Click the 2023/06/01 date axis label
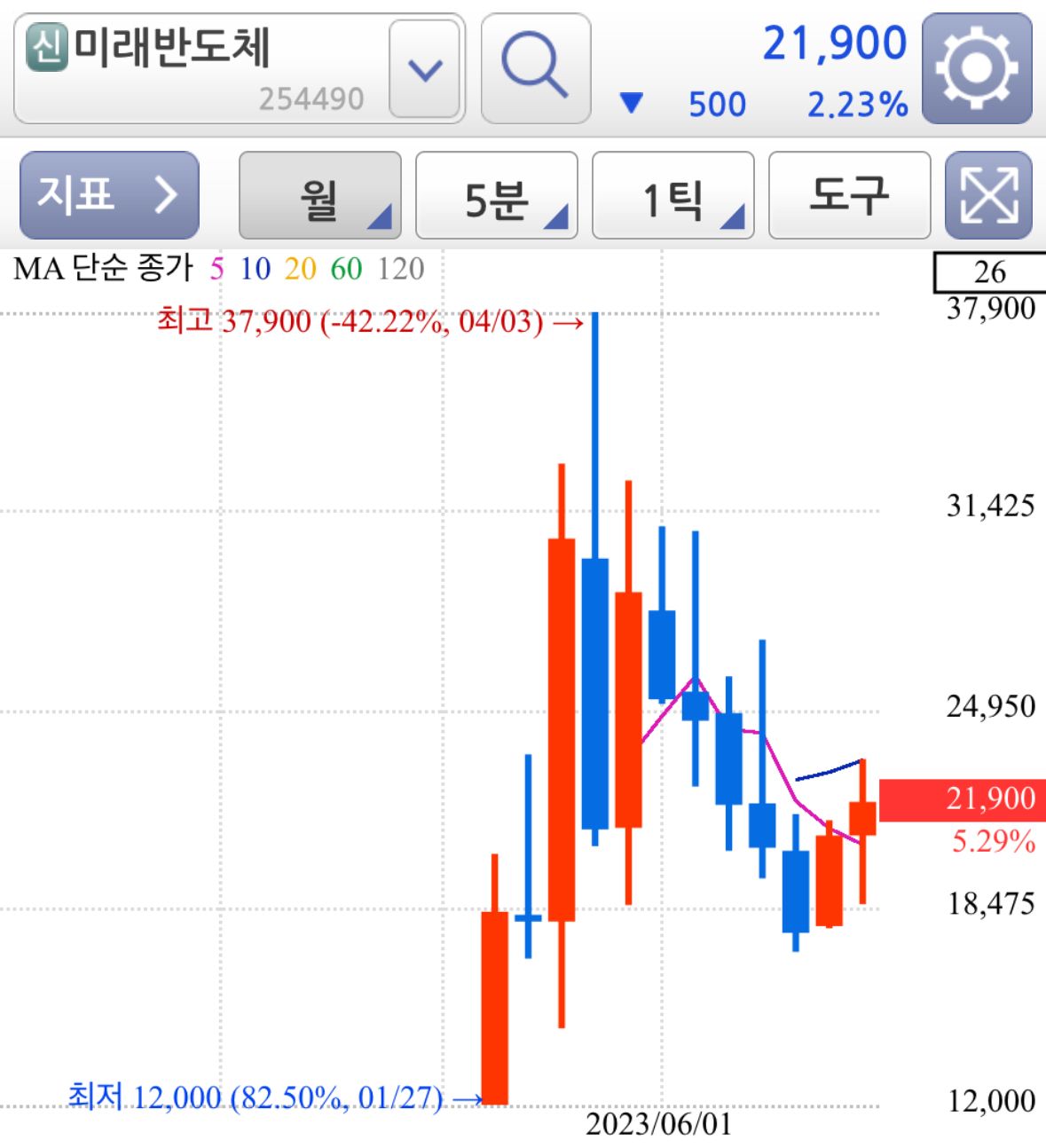The height and width of the screenshot is (1148, 1046). point(658,1127)
